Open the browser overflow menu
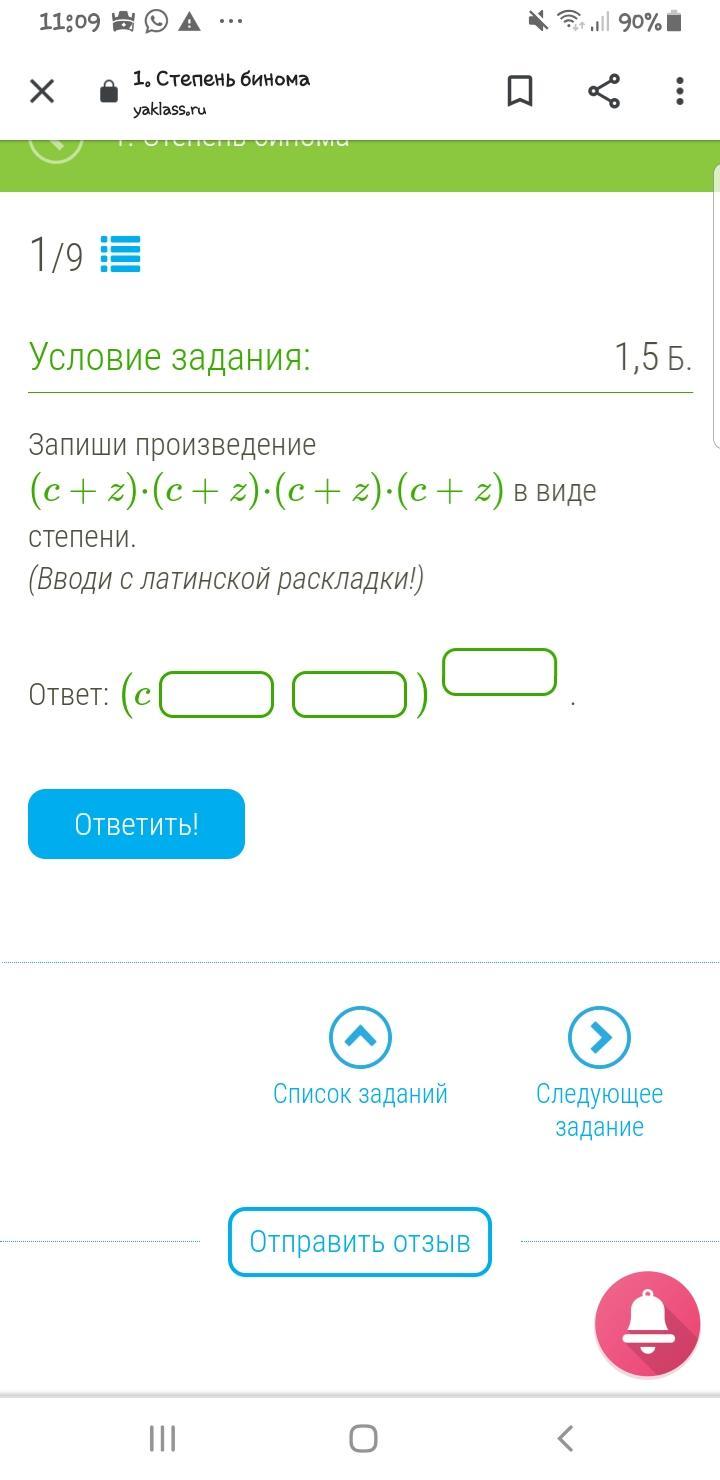Image resolution: width=720 pixels, height=1480 pixels. pos(680,92)
